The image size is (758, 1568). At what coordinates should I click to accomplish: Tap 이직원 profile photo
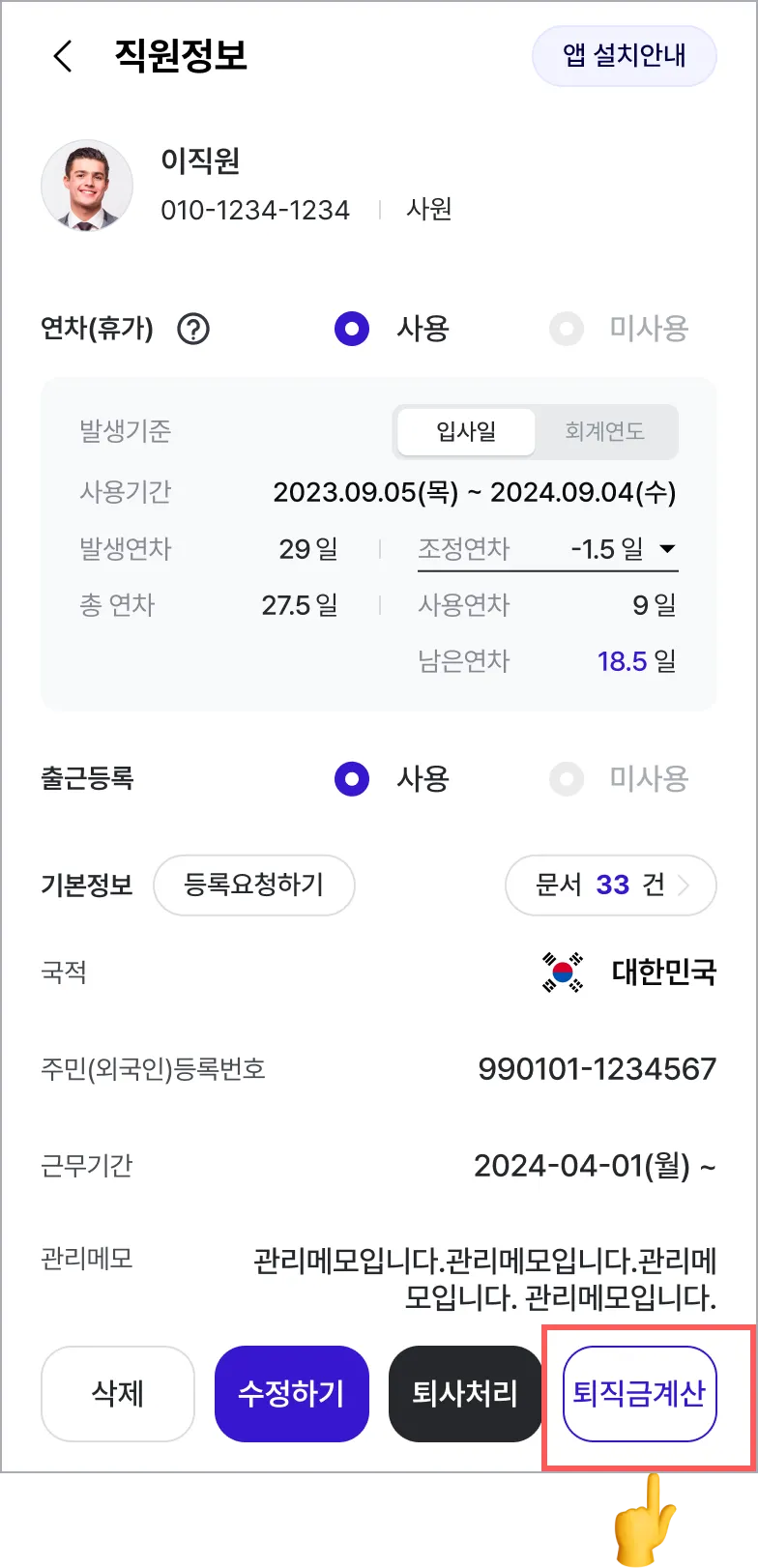87,186
